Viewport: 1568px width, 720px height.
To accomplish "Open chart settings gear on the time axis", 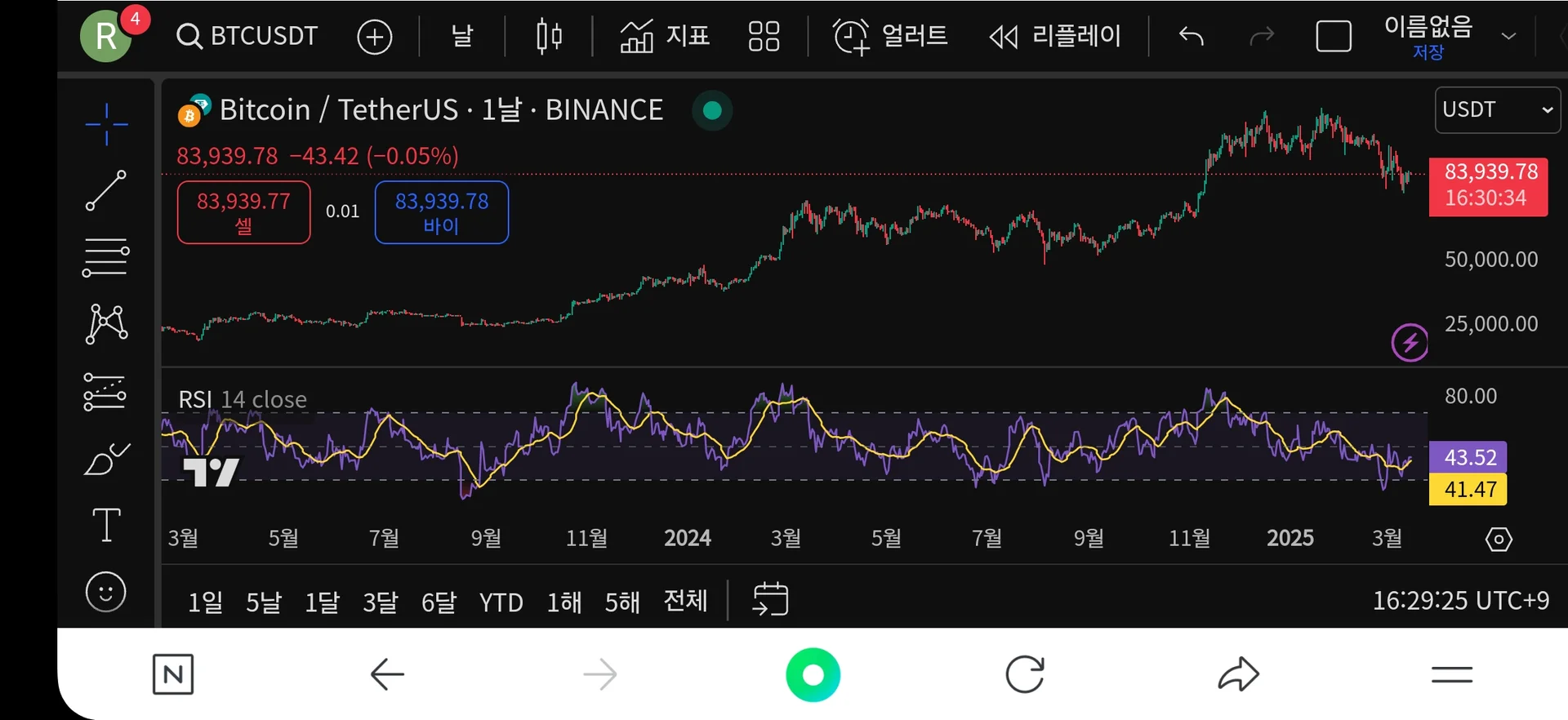I will tap(1499, 540).
